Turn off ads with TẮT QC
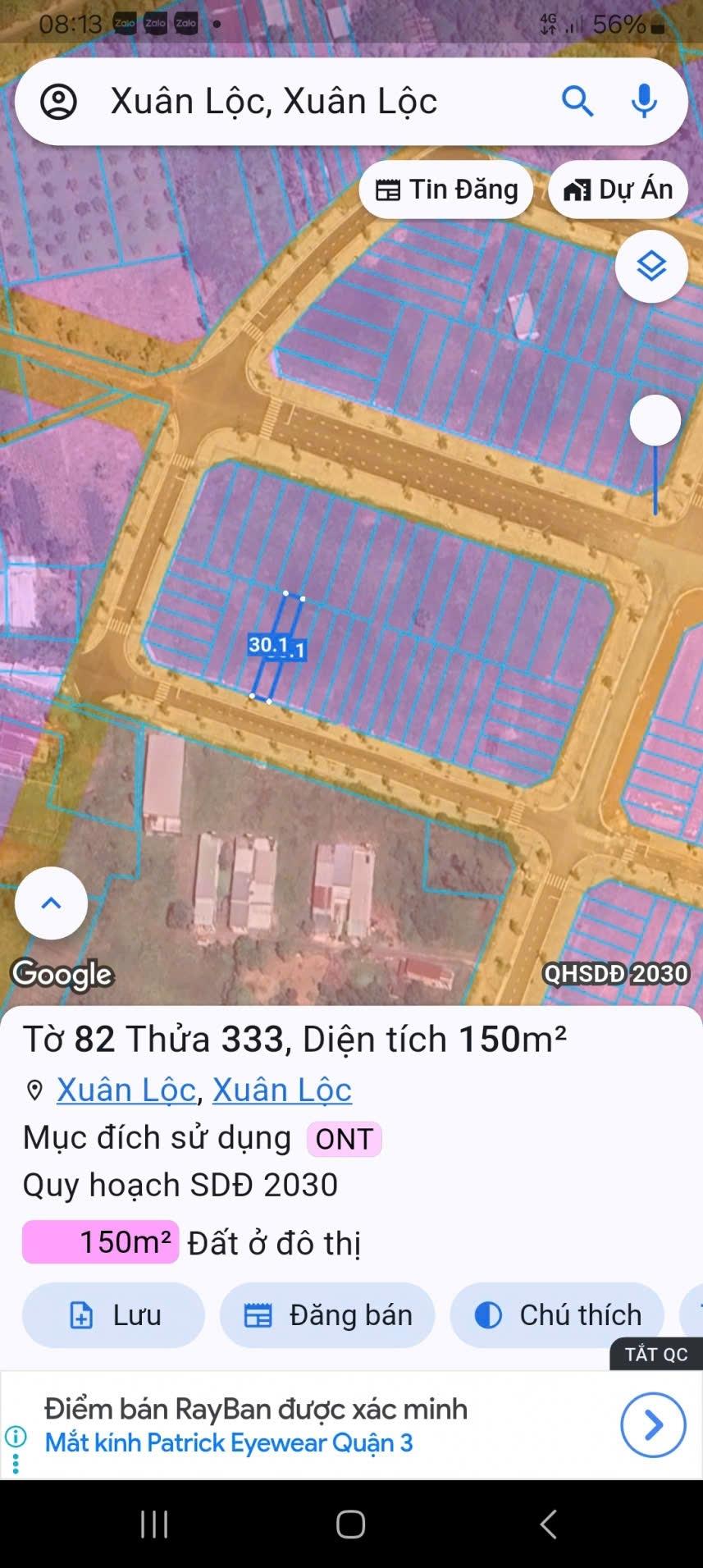 pos(655,1354)
